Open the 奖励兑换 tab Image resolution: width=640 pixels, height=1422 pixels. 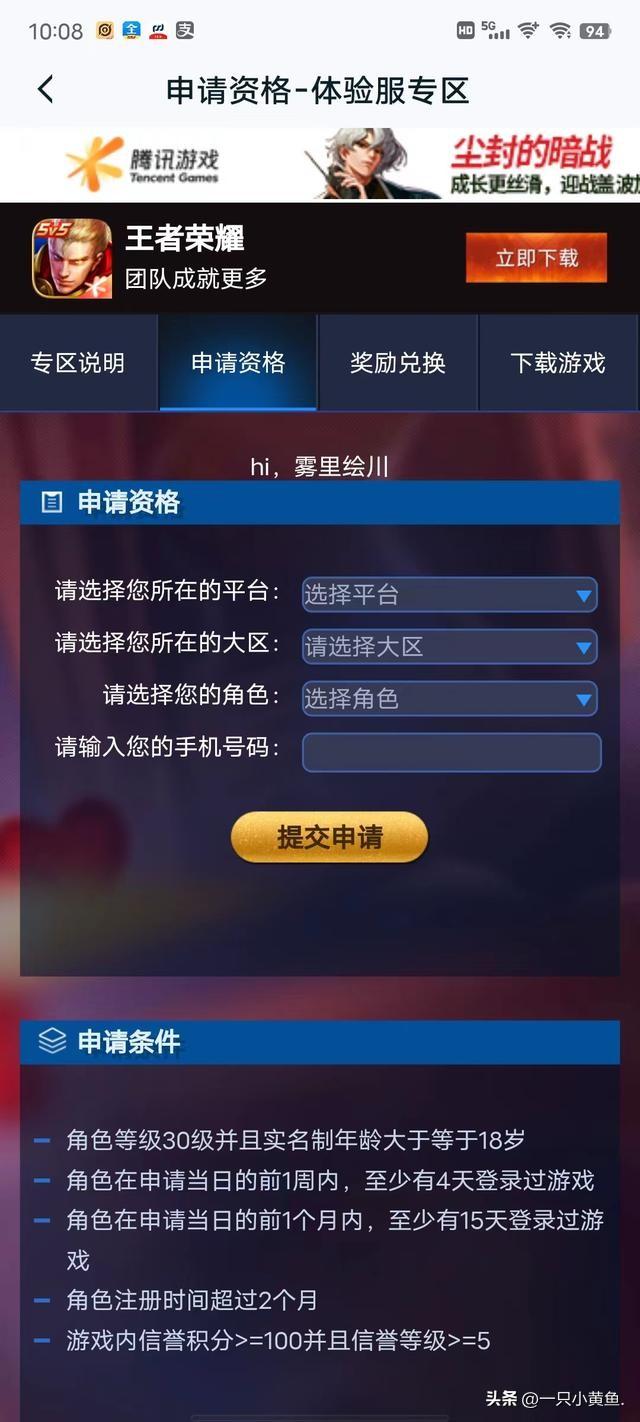[x=398, y=363]
